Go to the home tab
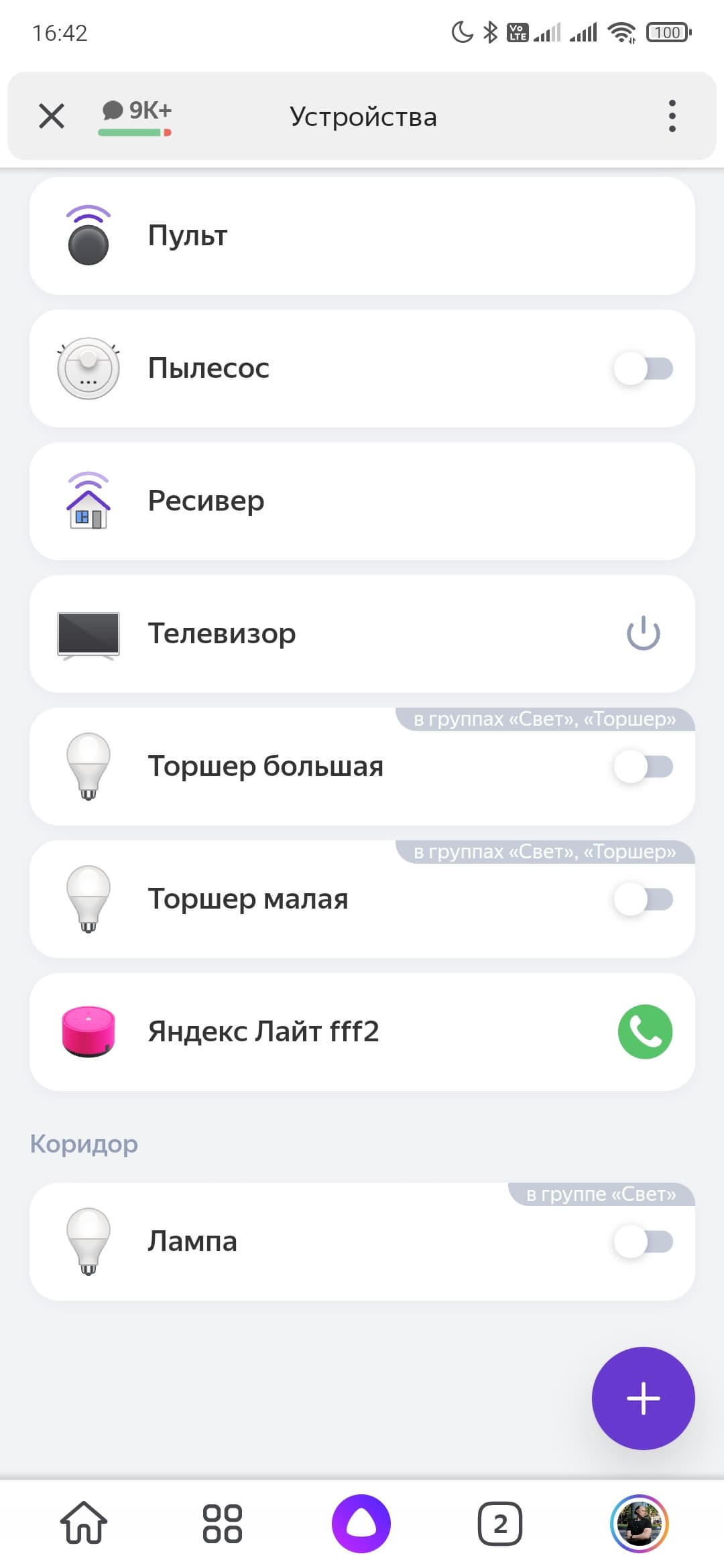The width and height of the screenshot is (724, 1568). pyautogui.click(x=84, y=1523)
